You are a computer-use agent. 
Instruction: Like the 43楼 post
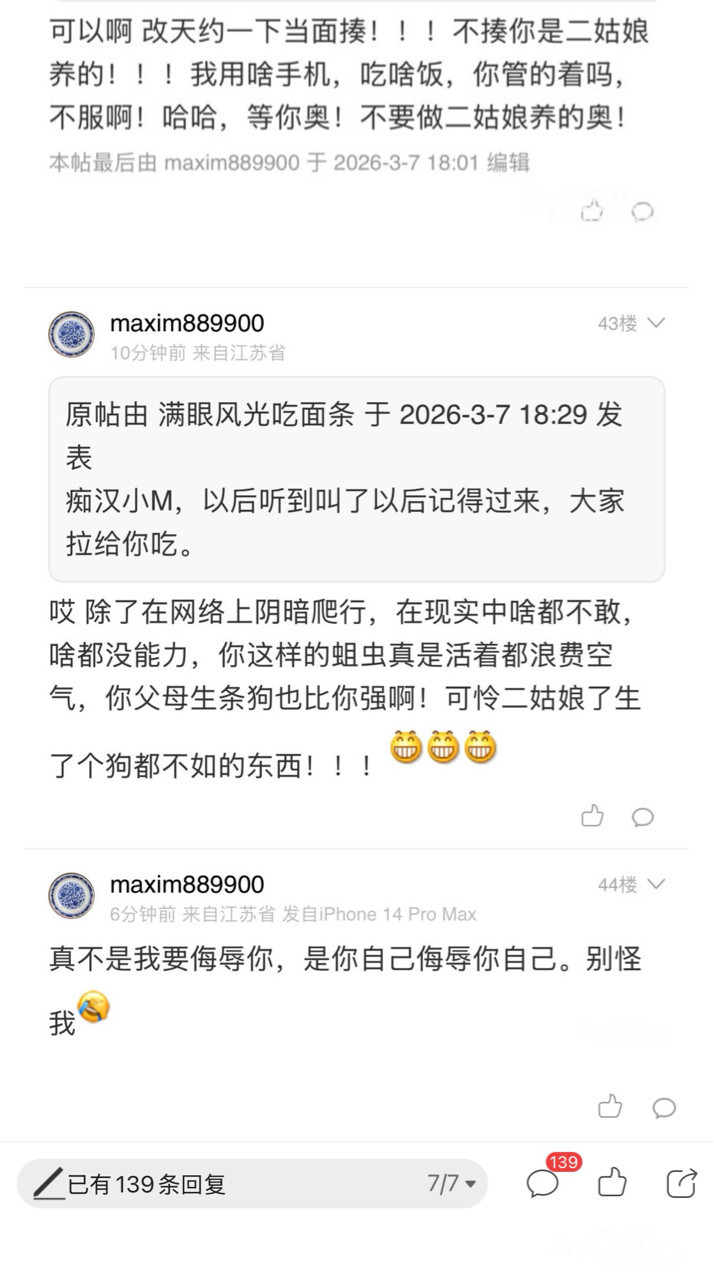point(593,816)
